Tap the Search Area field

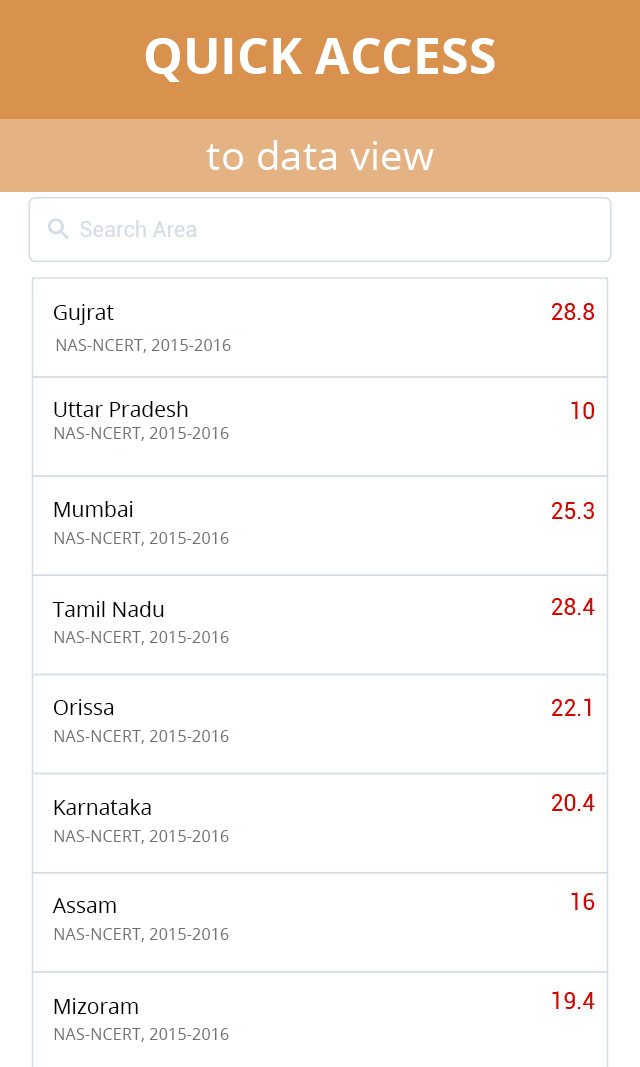320,229
